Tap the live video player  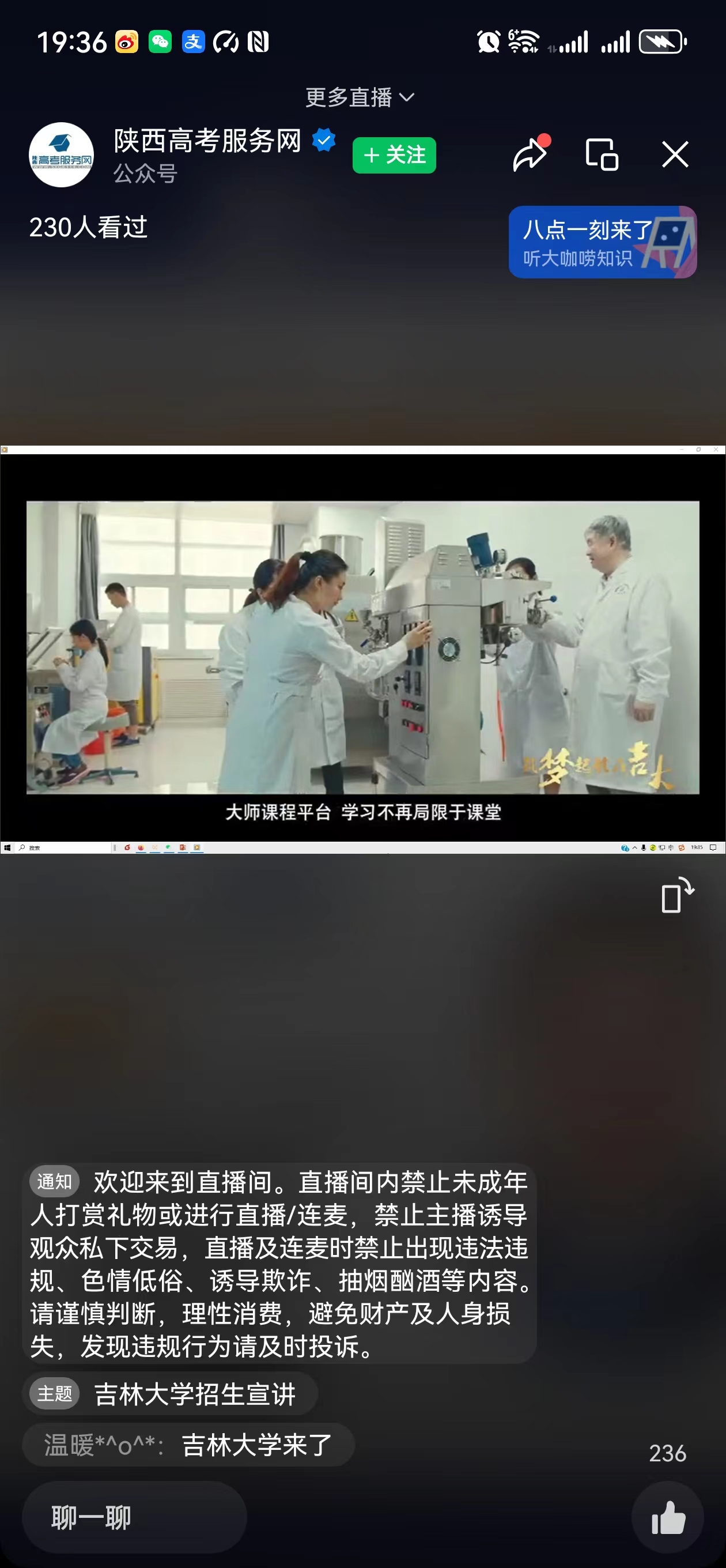(362, 649)
